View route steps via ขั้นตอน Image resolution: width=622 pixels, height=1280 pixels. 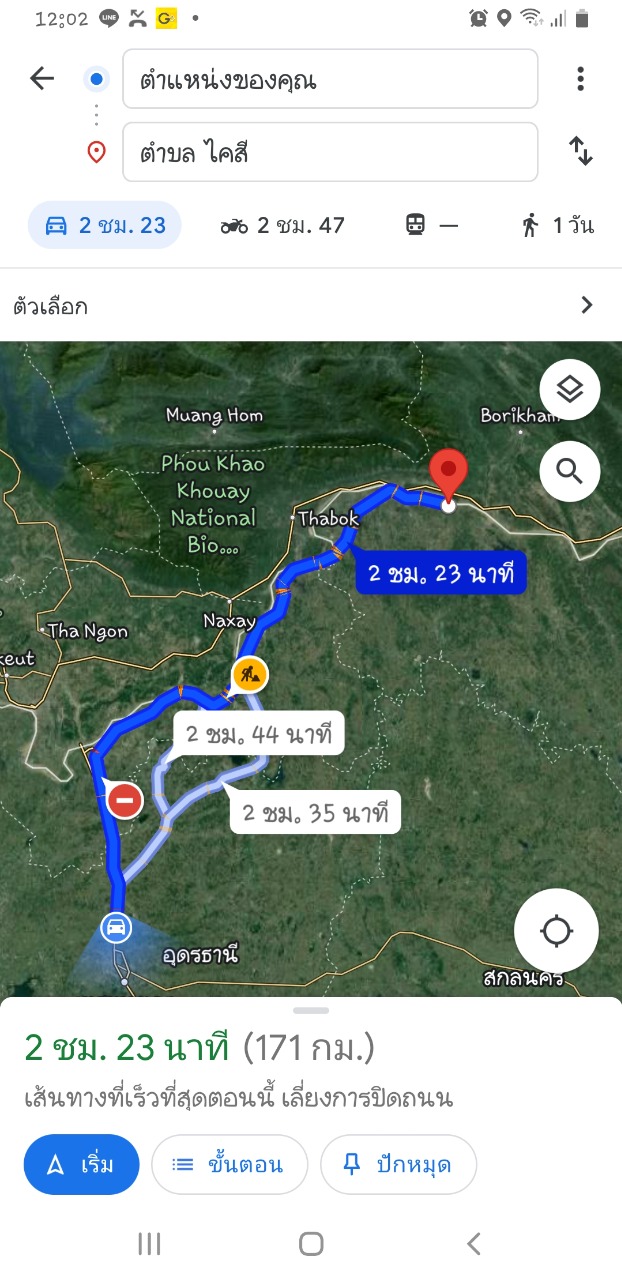click(x=229, y=1164)
